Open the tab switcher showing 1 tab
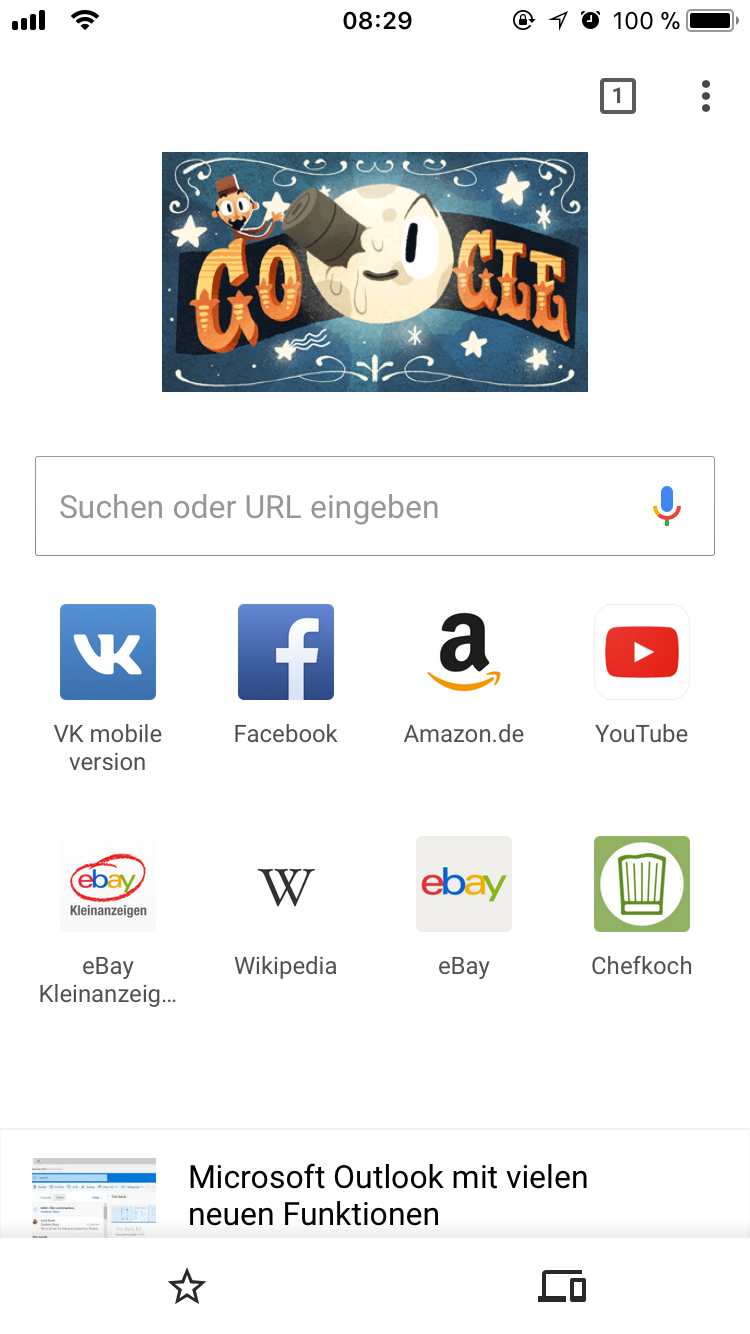750x1334 pixels. tap(617, 96)
